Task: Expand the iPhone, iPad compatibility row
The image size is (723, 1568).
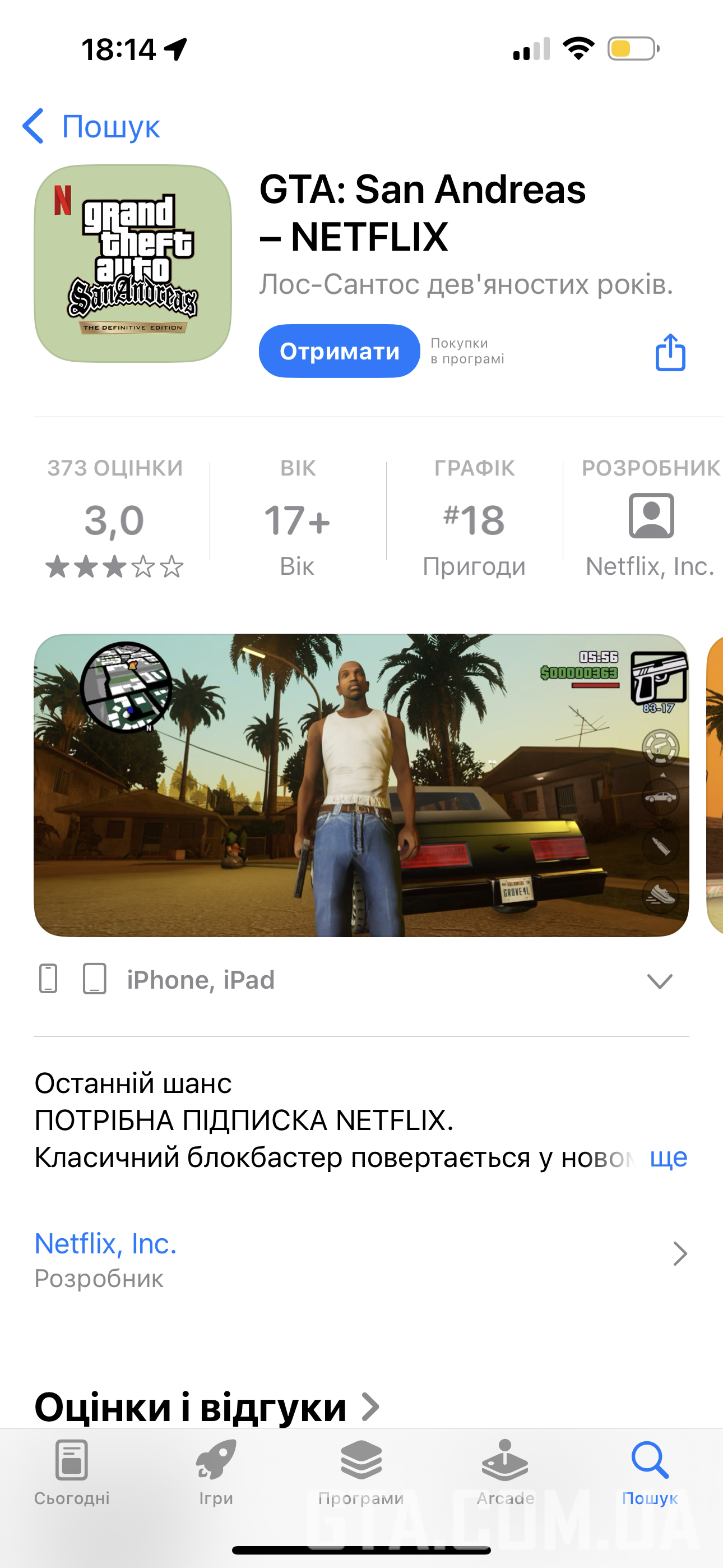Action: pyautogui.click(x=659, y=981)
